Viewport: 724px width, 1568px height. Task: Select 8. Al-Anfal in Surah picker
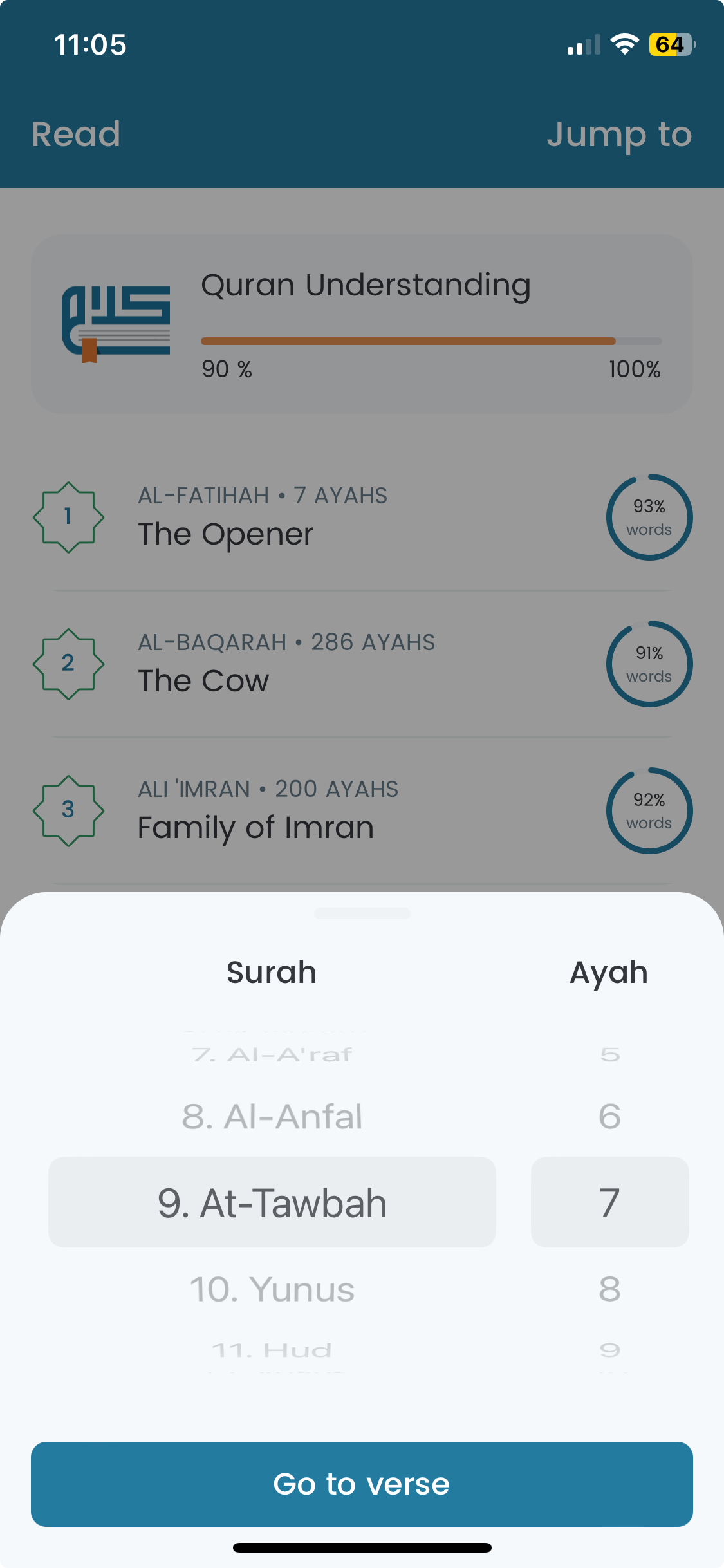(272, 1117)
